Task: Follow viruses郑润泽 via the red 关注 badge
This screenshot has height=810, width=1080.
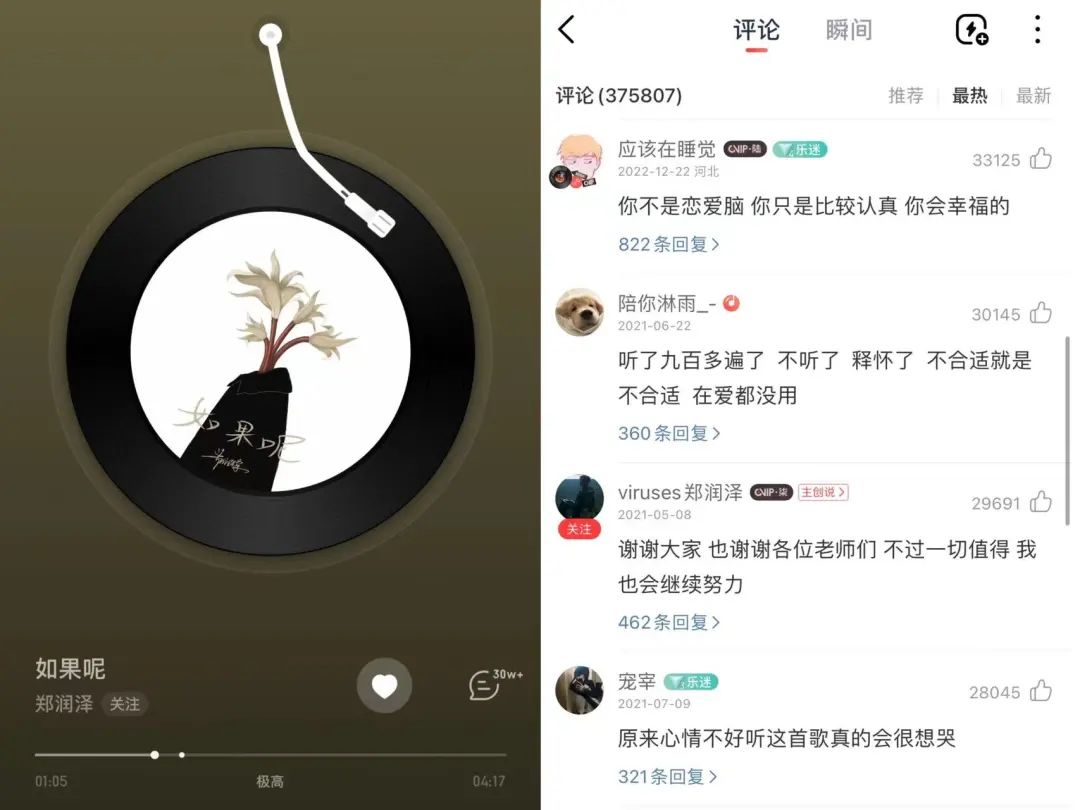Action: tap(579, 529)
